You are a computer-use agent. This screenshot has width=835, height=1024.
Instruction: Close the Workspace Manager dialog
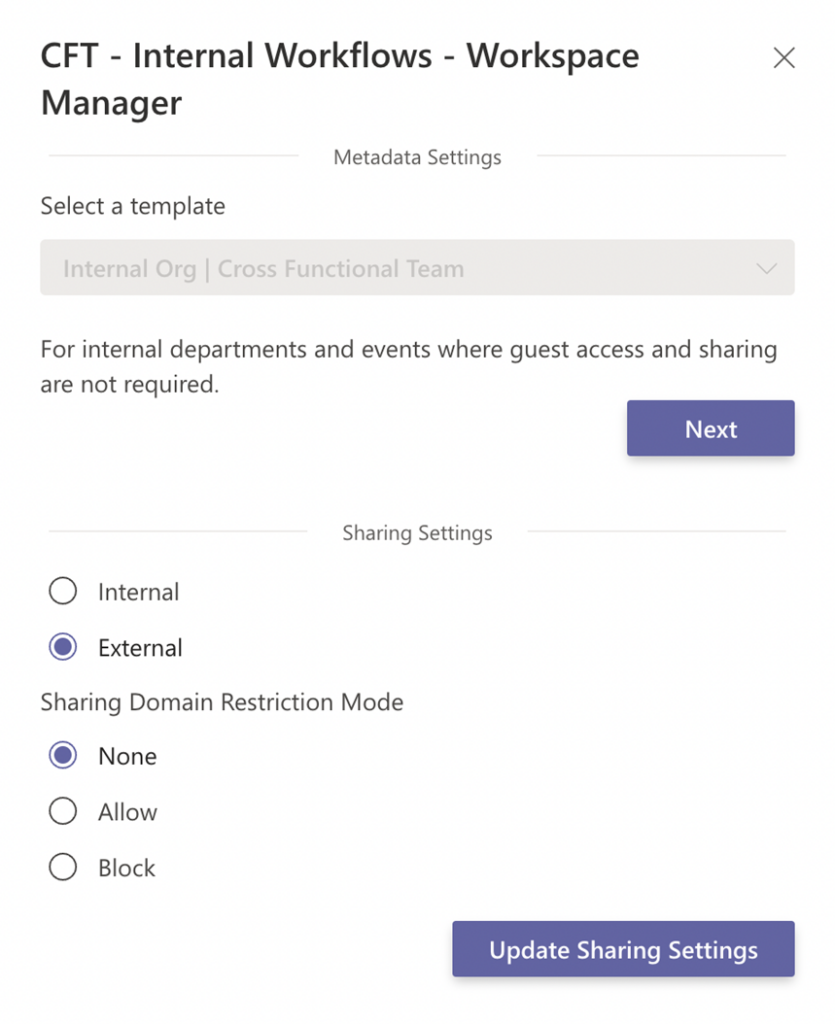[784, 57]
